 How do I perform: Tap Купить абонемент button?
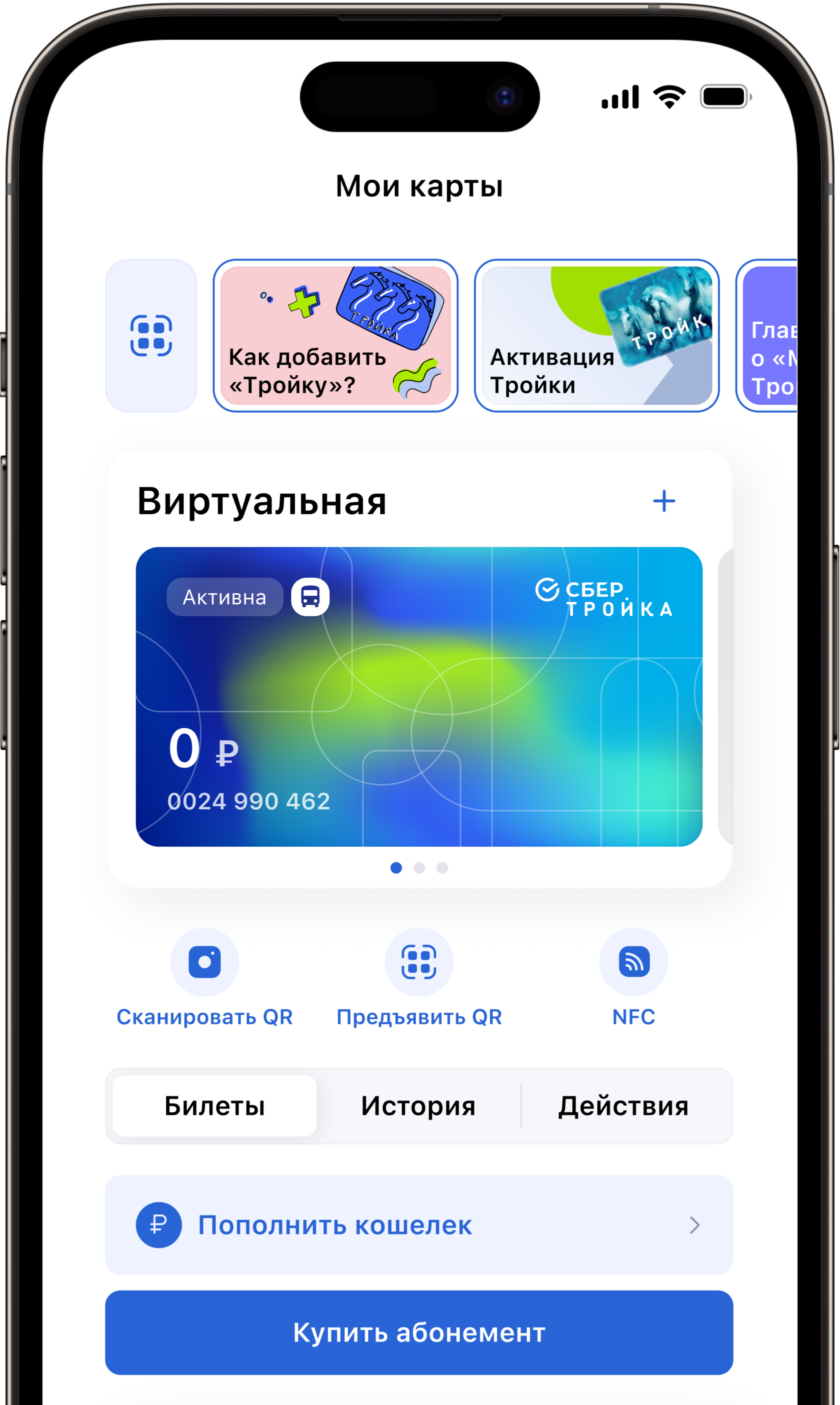[419, 1332]
